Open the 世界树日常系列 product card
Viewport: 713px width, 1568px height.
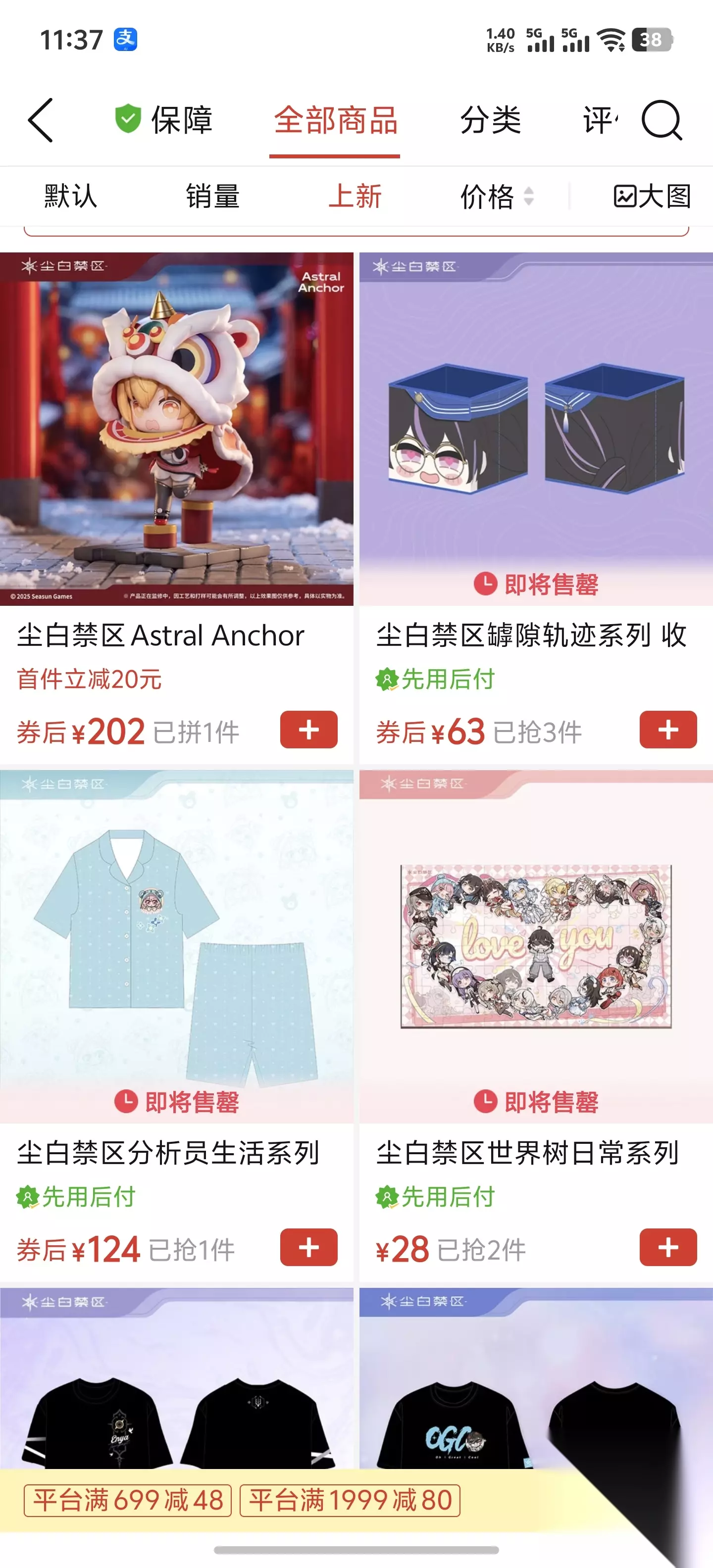point(536,1026)
